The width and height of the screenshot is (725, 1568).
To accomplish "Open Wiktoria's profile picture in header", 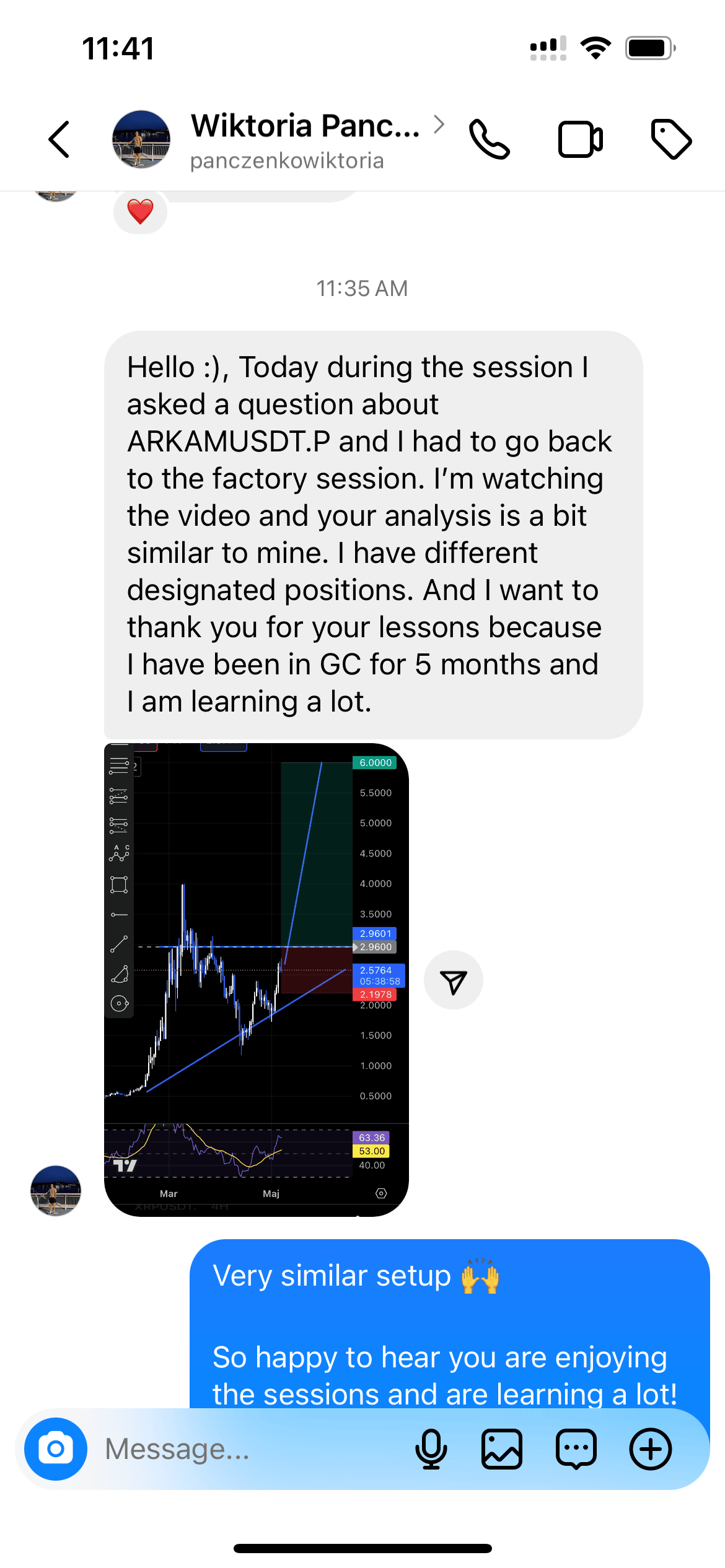I will pyautogui.click(x=141, y=139).
